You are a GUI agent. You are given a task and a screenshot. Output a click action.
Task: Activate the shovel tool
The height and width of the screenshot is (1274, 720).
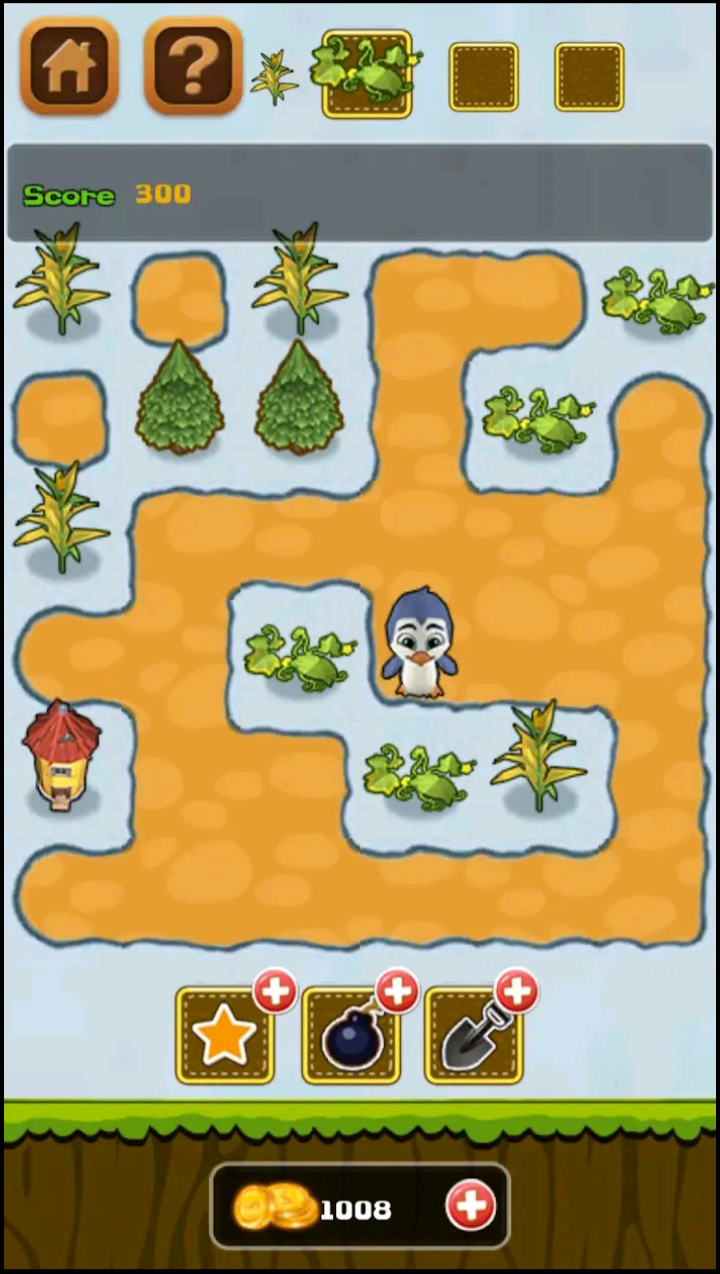pyautogui.click(x=473, y=1037)
